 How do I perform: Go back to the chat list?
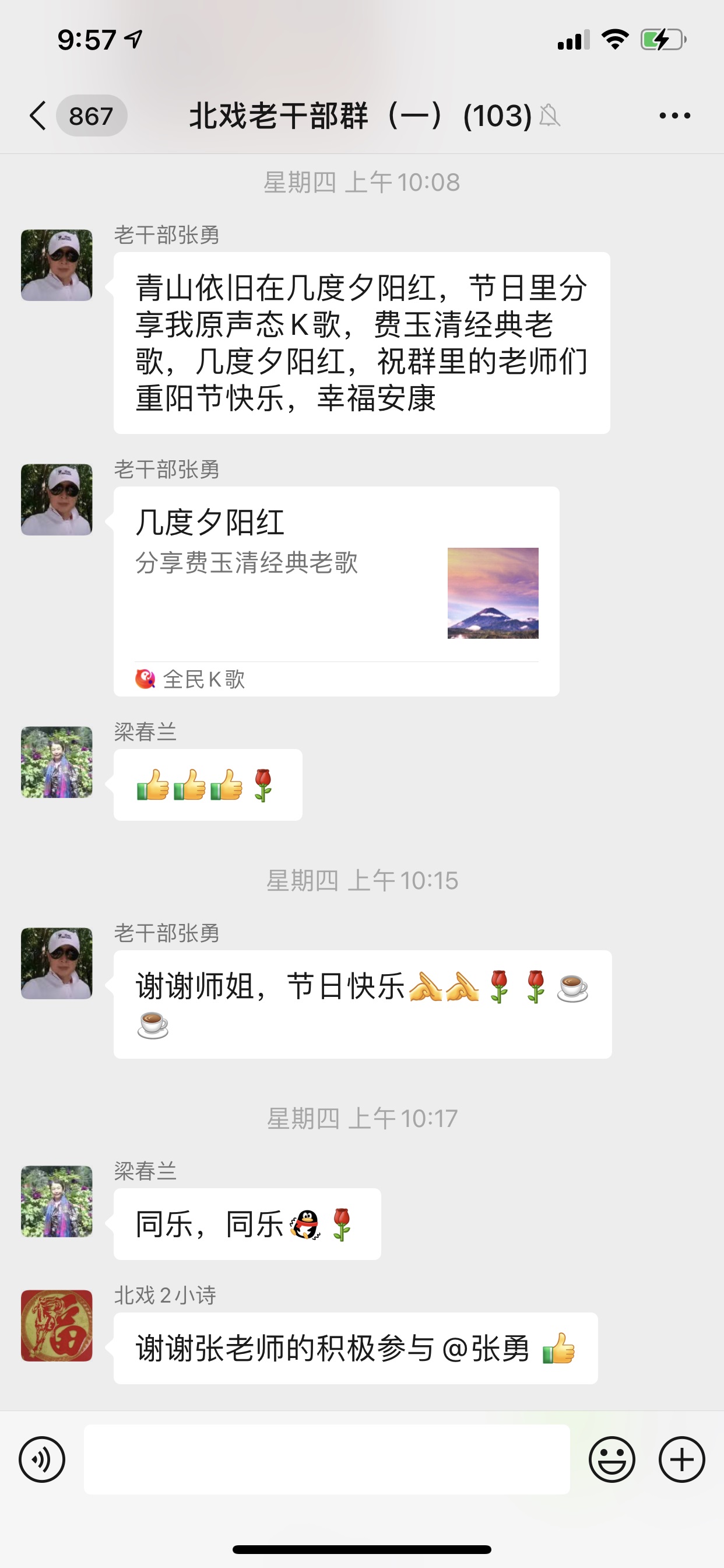click(x=38, y=116)
